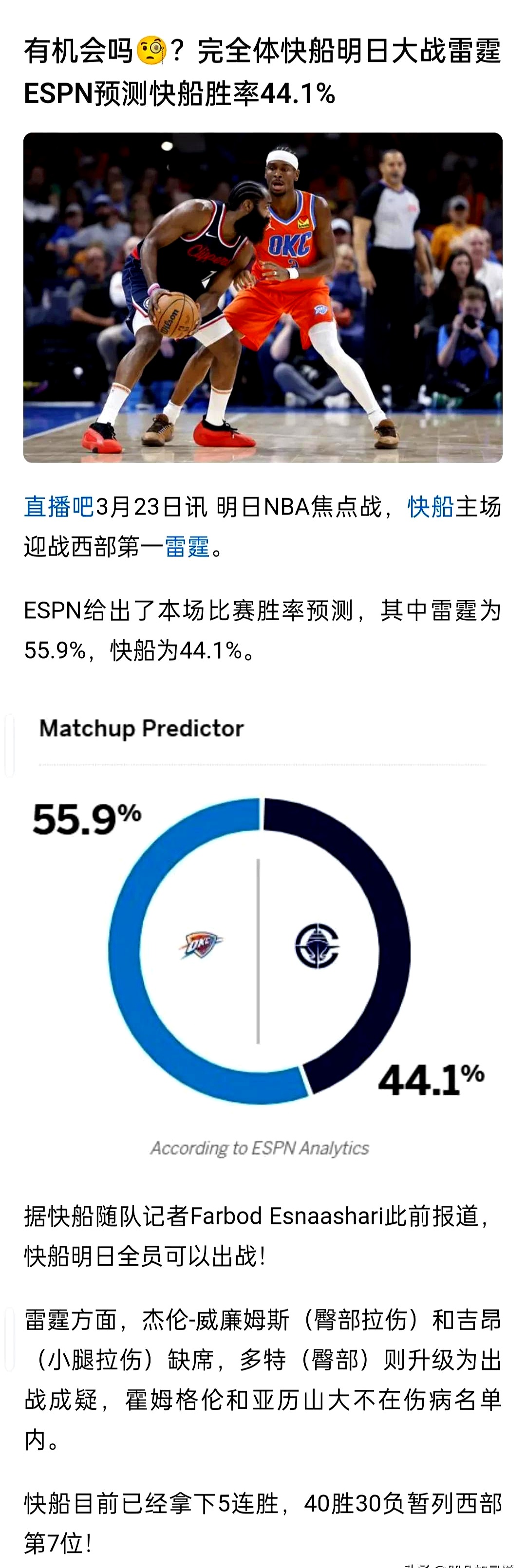Image resolution: width=526 pixels, height=1568 pixels.
Task: Open the 直播吧 link
Action: (59, 506)
